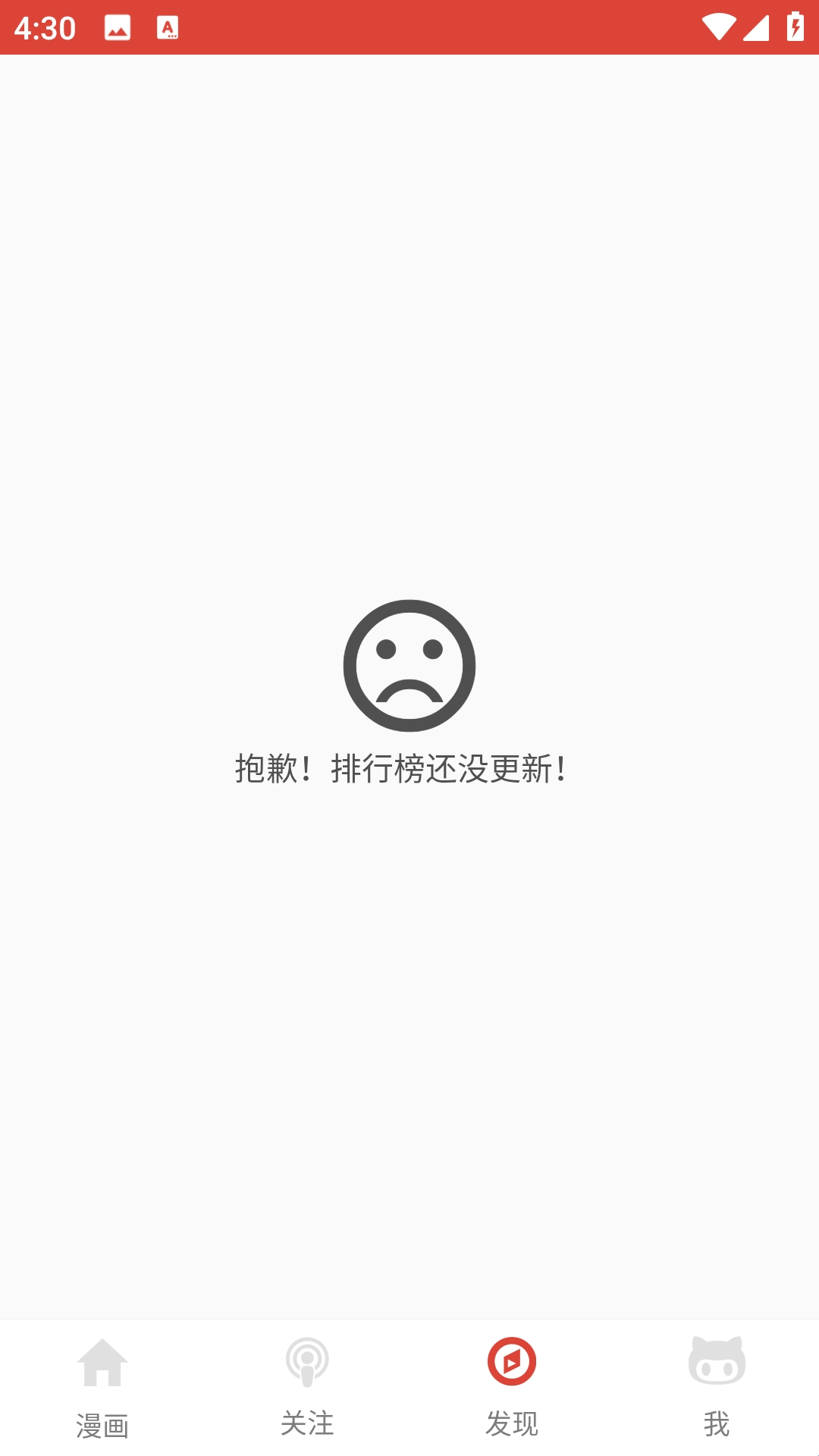Go to the 我 profile tab
This screenshot has height=1456, width=819.
point(717,1388)
